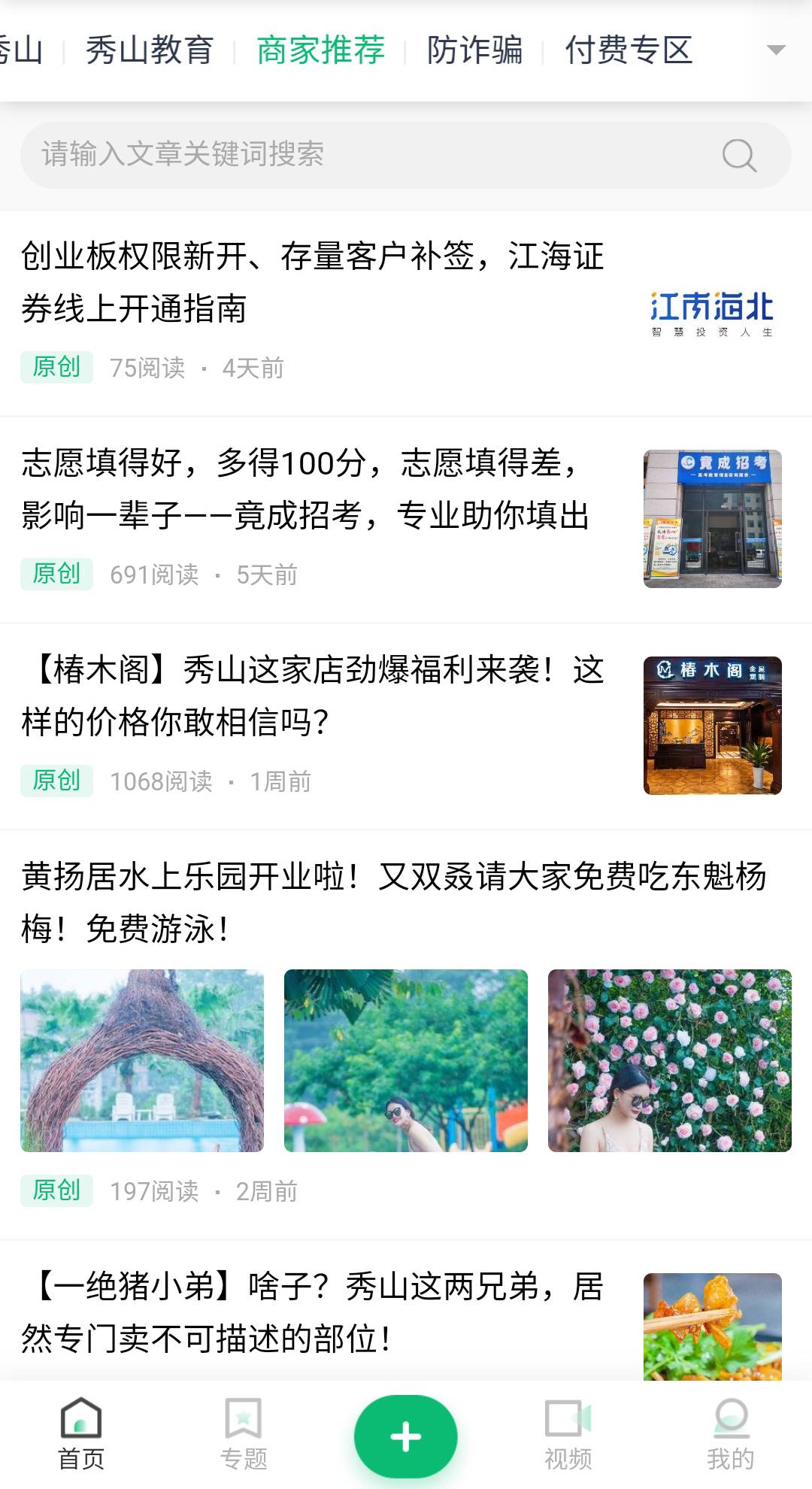
Task: Open the 防诈骗 tab
Action: [474, 50]
